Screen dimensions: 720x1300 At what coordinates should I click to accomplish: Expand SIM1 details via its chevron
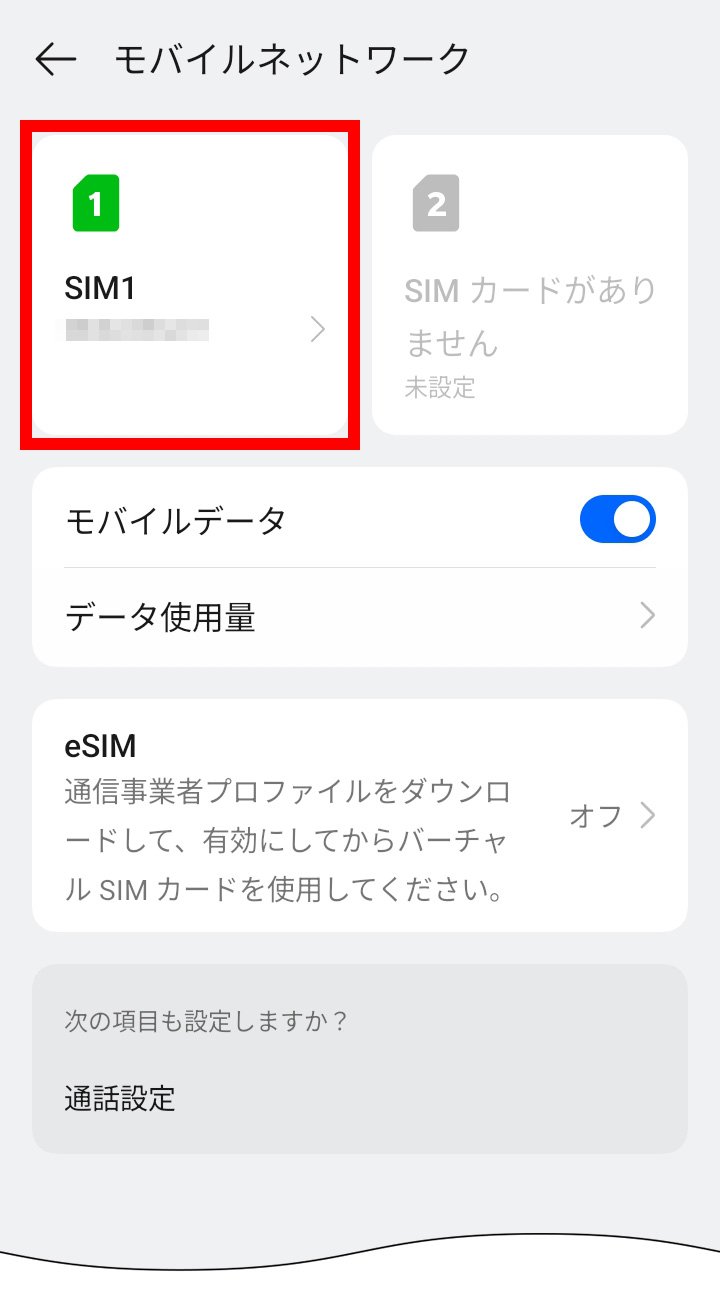pos(318,330)
